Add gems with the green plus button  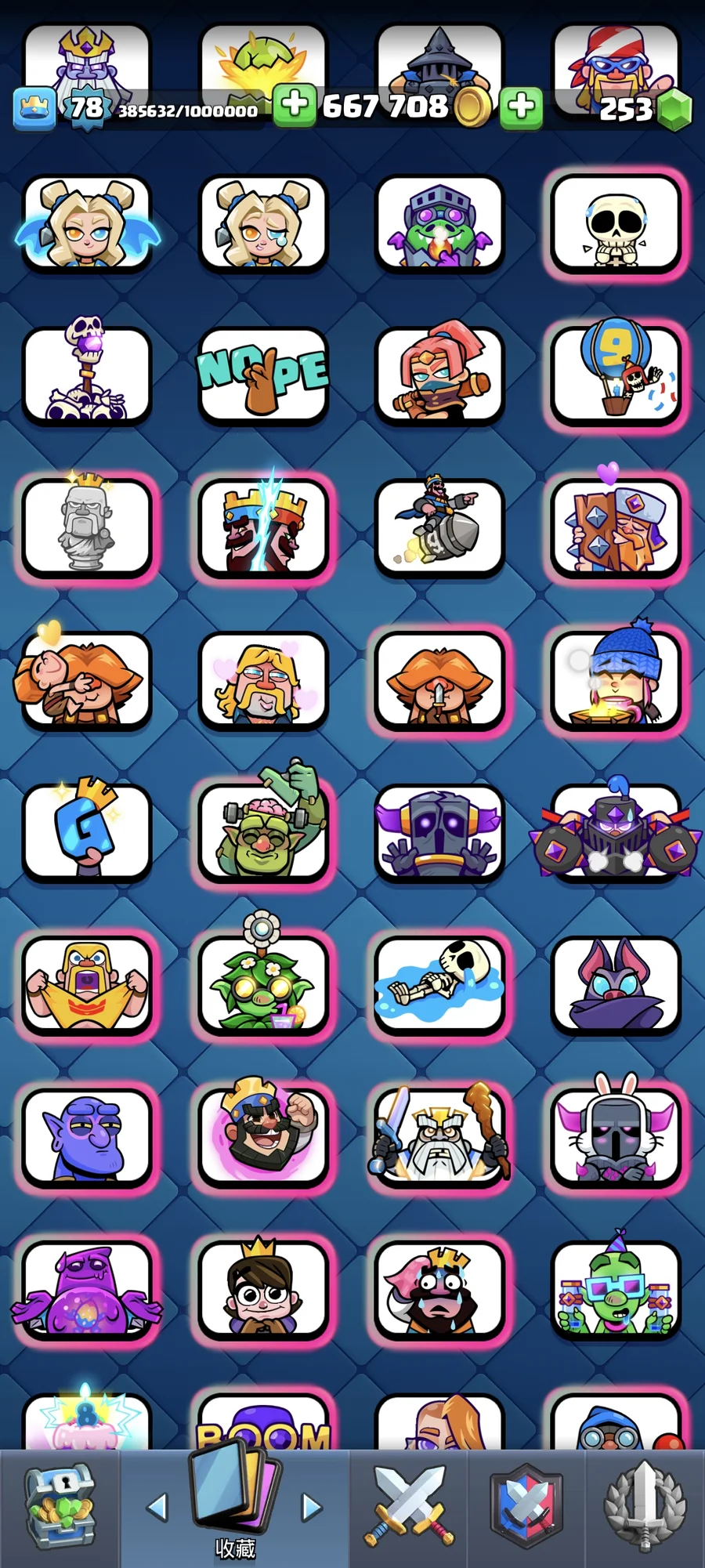coord(521,106)
